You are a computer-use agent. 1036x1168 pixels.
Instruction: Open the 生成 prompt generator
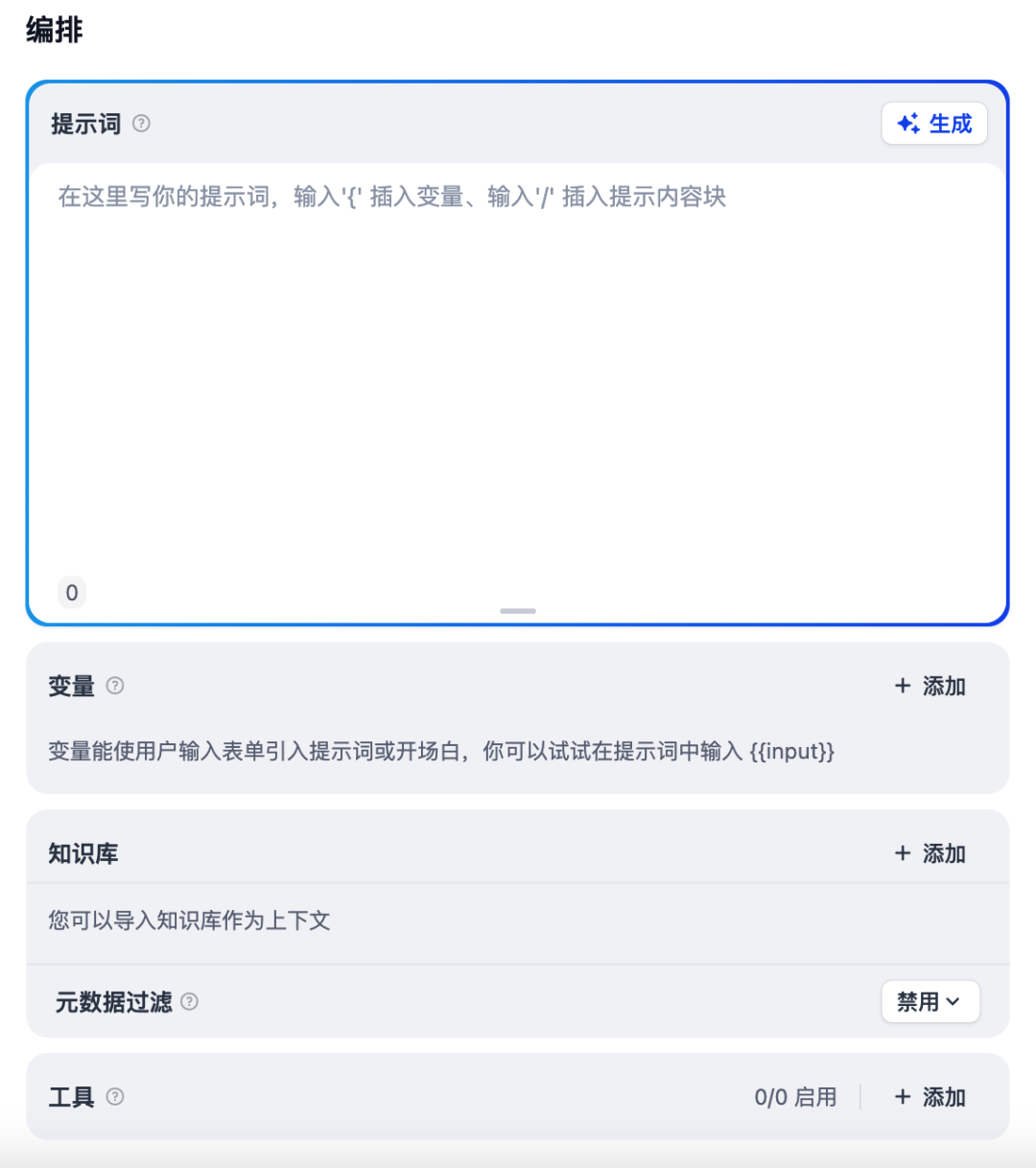click(934, 123)
